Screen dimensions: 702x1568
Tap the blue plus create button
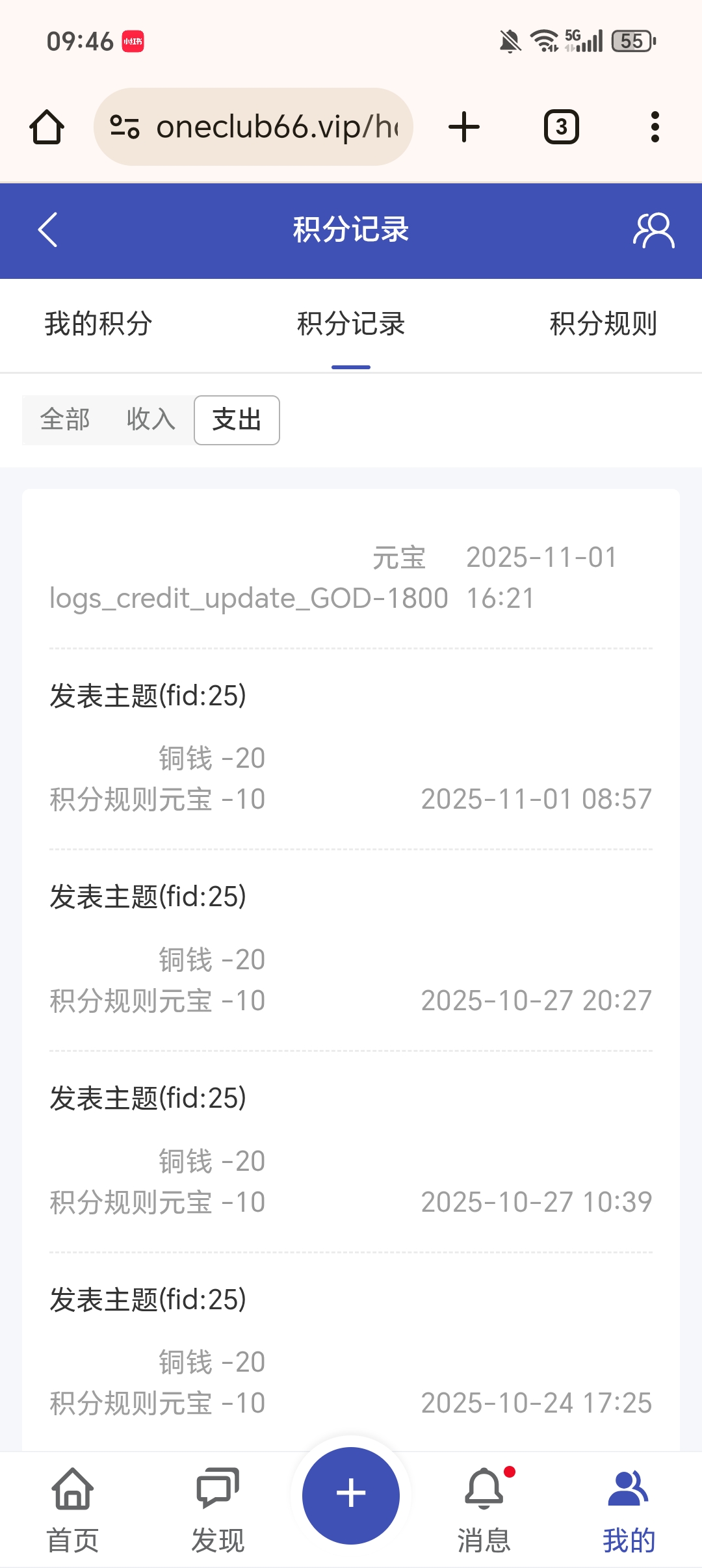[x=351, y=1494]
